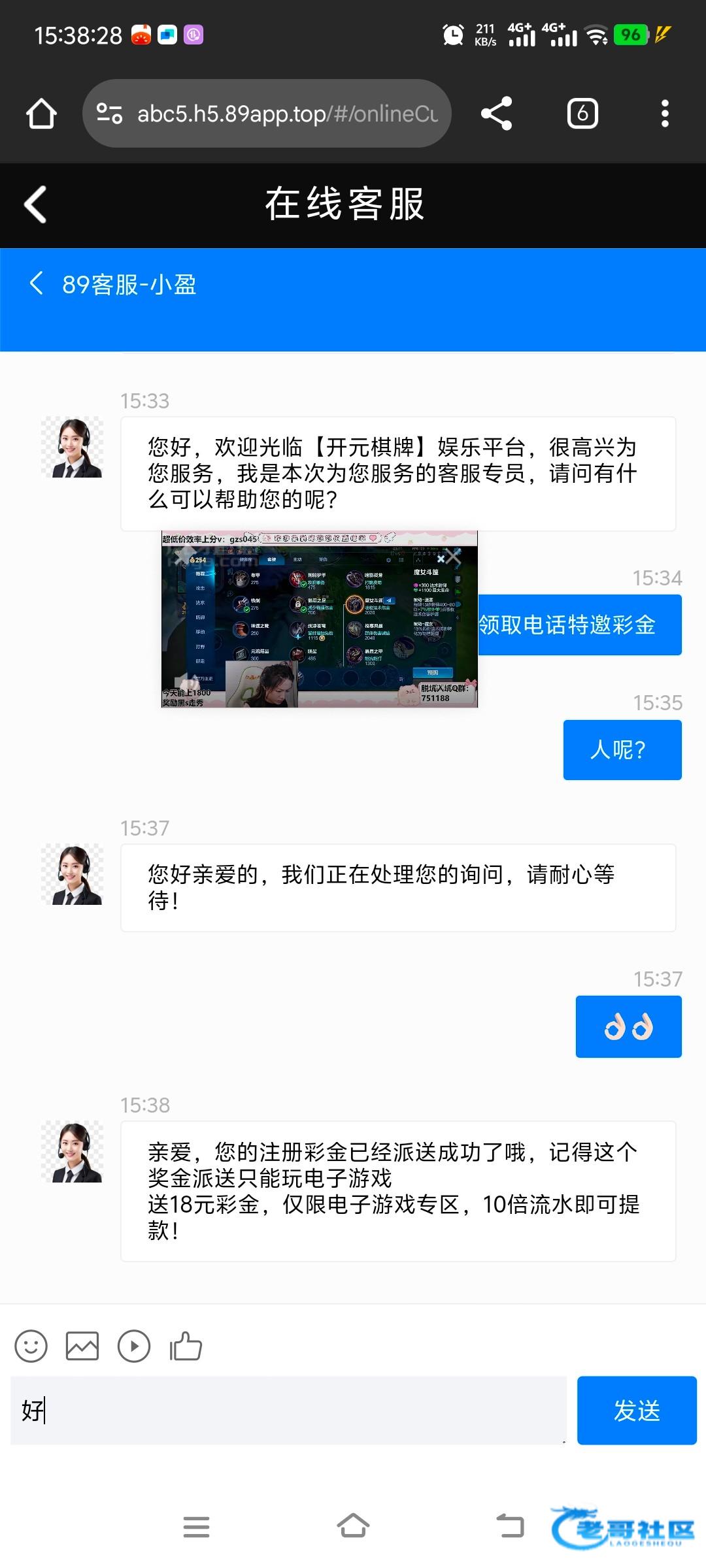
Task: Go to the phone home screen
Action: tap(353, 1527)
